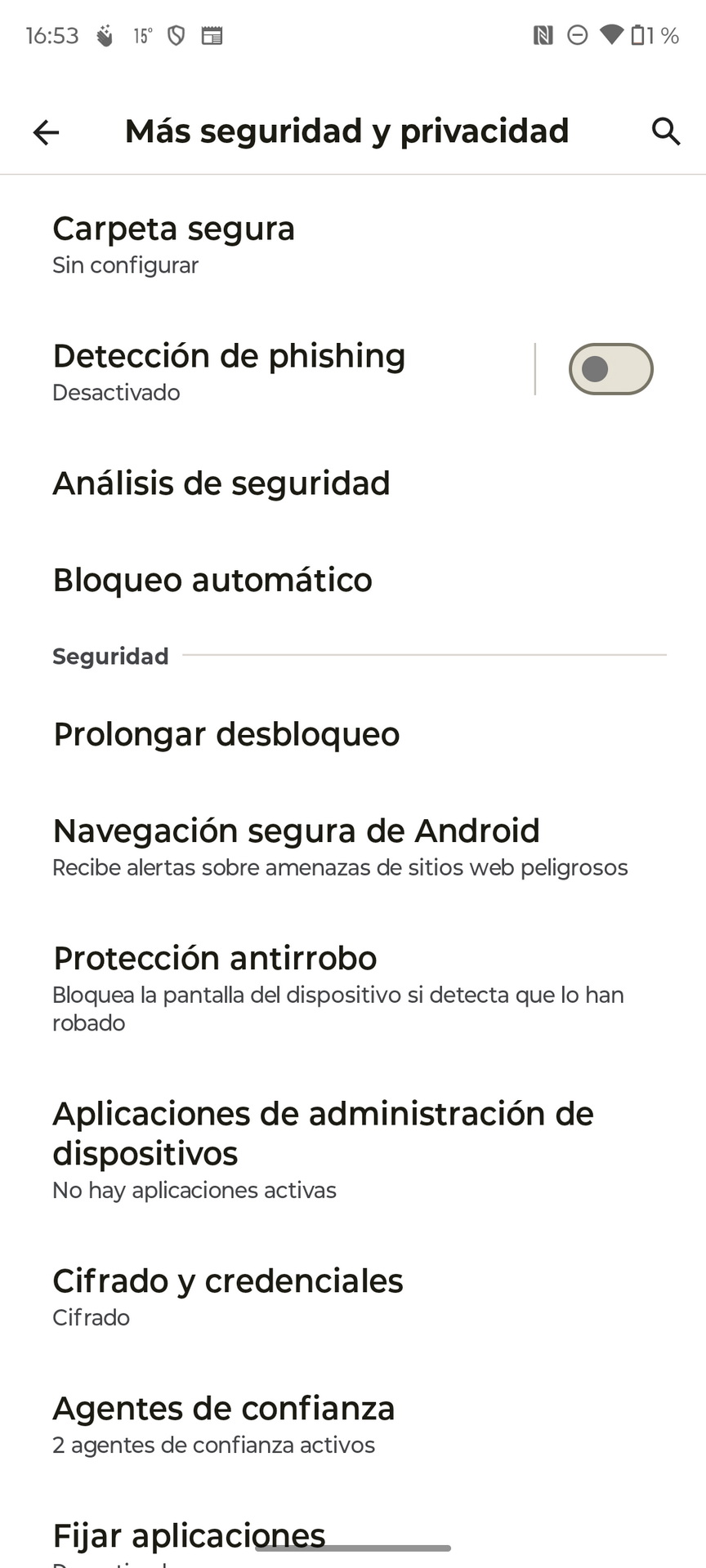Open Agentes de confianza

353,1424
